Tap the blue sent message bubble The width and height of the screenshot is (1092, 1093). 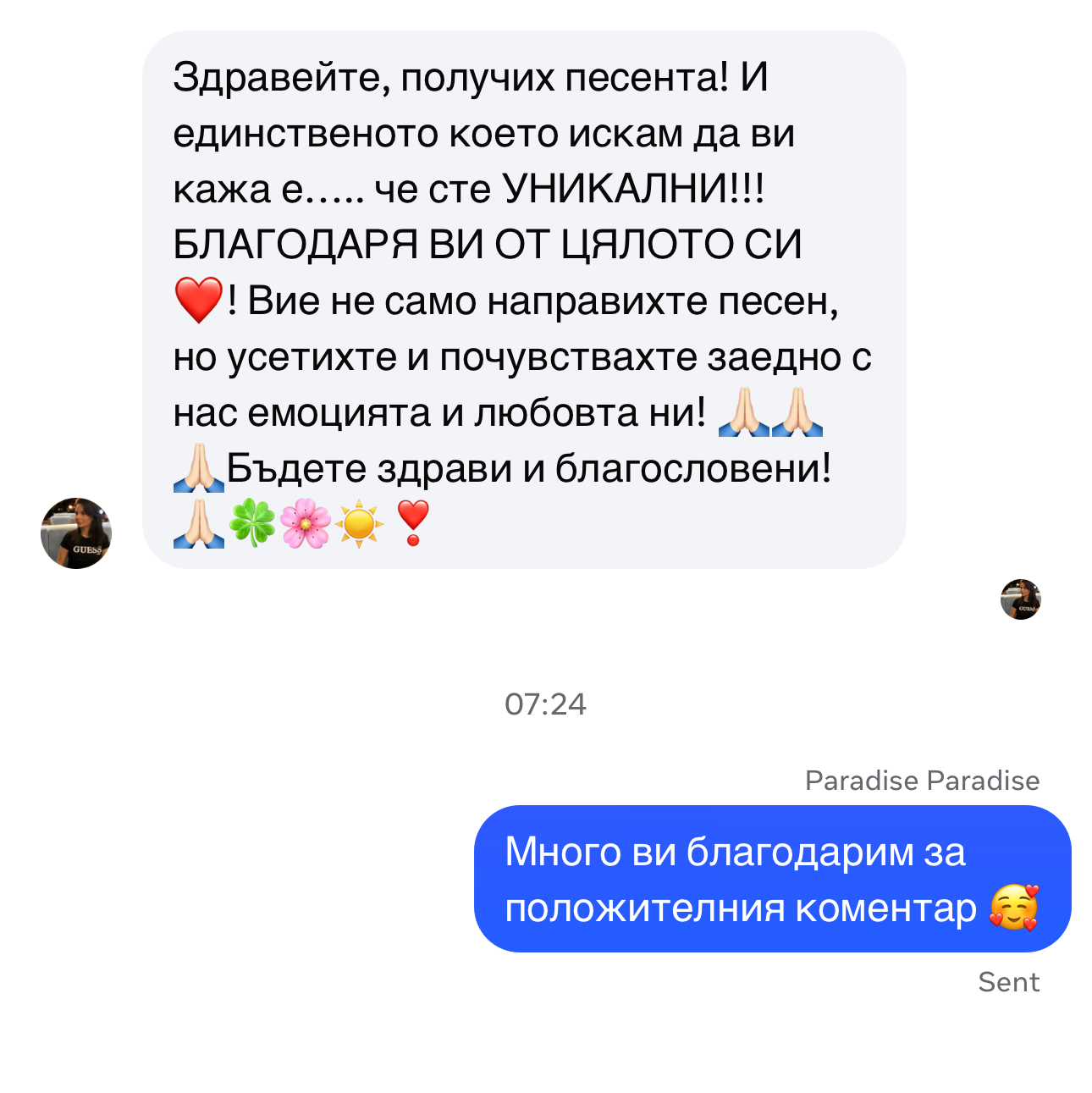tap(771, 879)
